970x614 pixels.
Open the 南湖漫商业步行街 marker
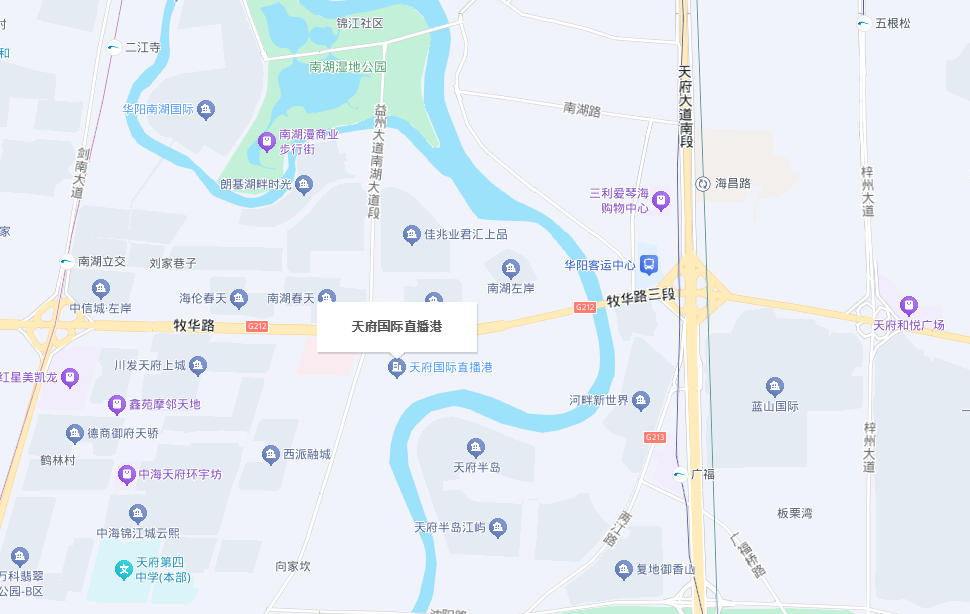click(266, 141)
